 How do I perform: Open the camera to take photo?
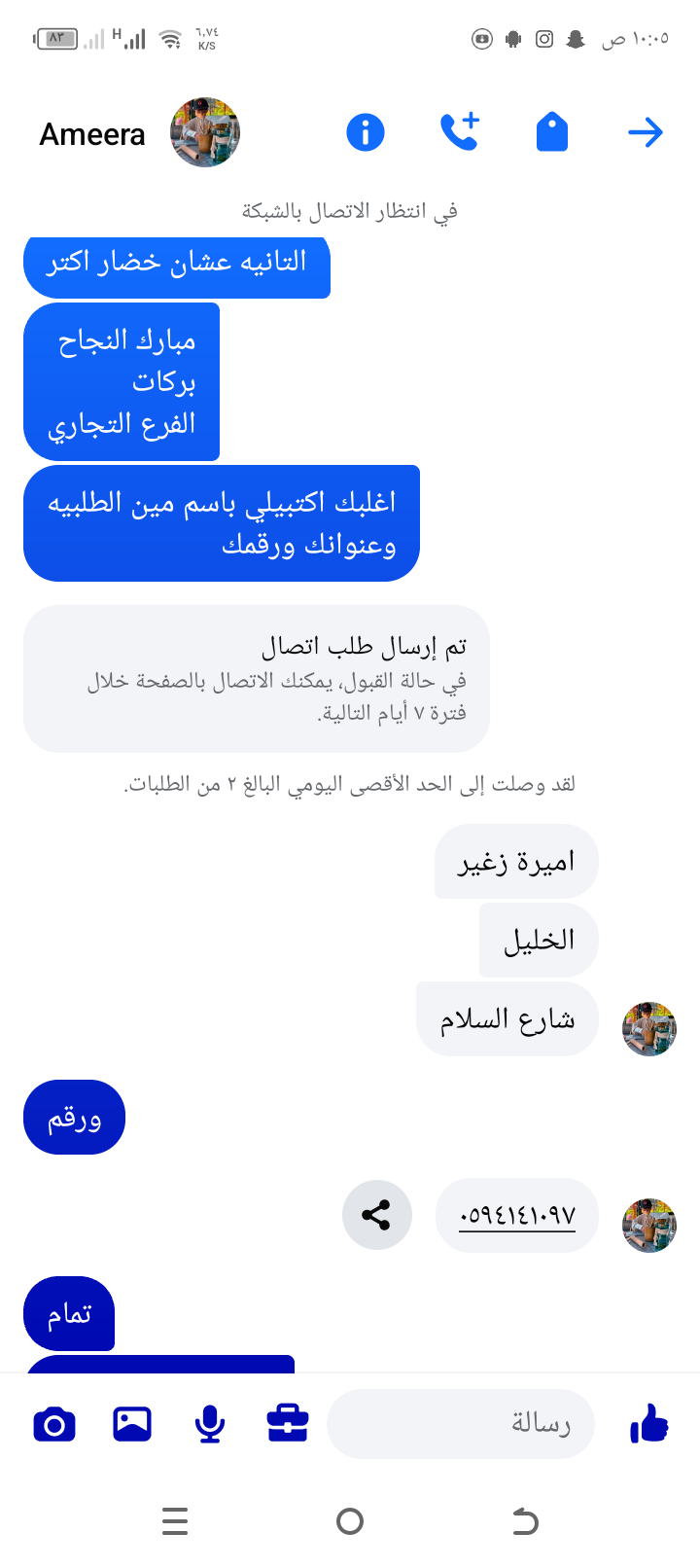[x=54, y=1425]
